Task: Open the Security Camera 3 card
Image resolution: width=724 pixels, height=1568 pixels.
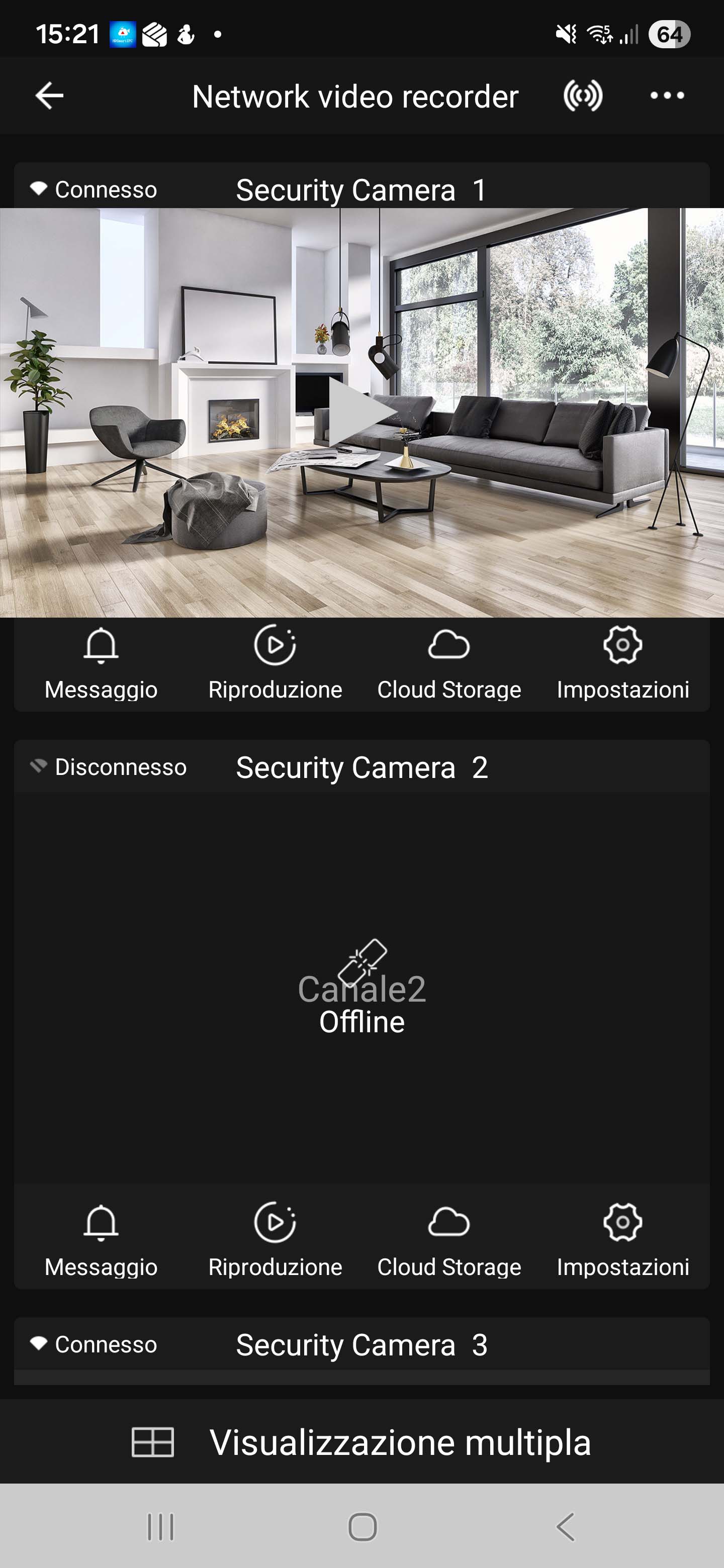Action: [361, 1345]
